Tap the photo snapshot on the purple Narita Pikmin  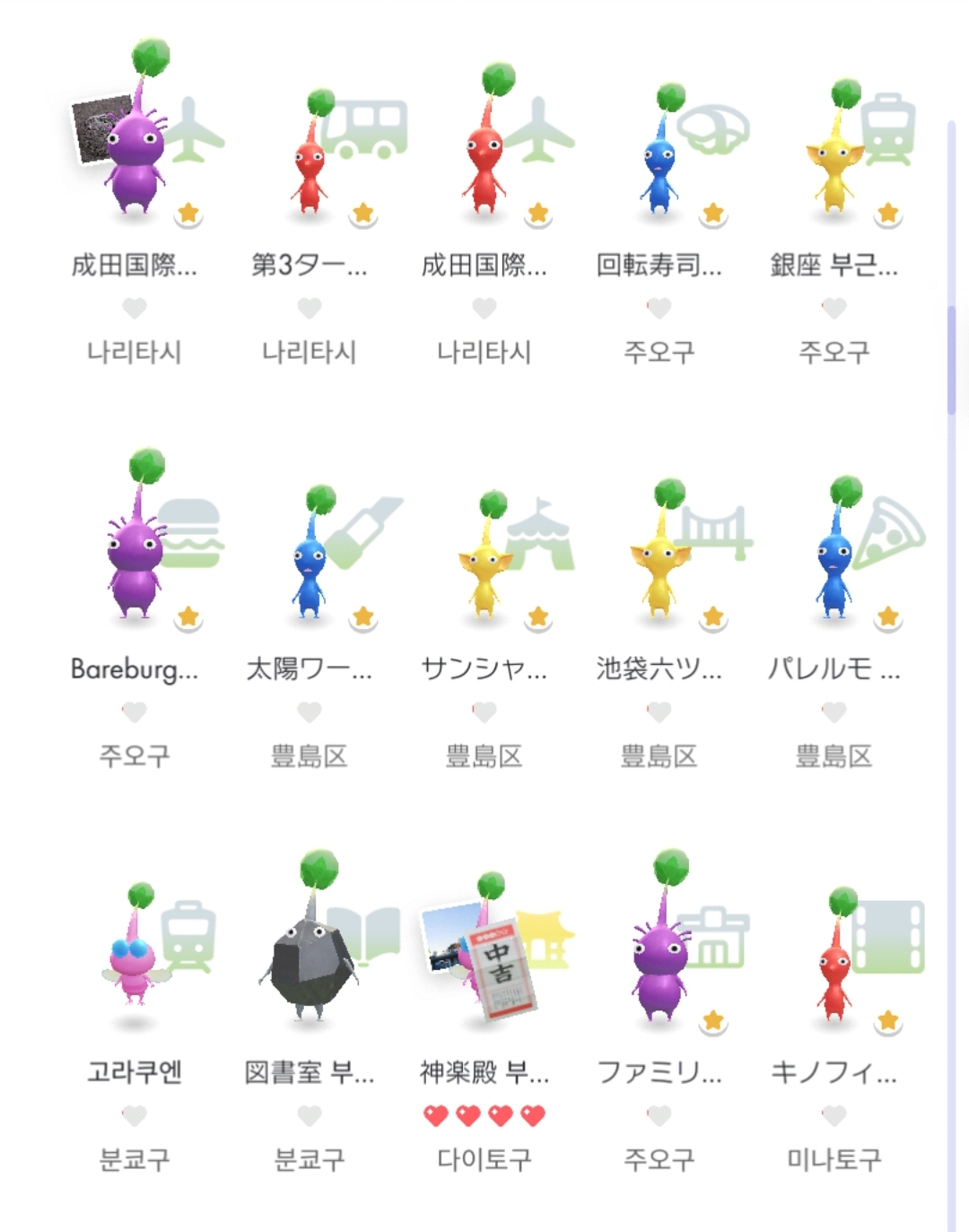click(x=100, y=127)
